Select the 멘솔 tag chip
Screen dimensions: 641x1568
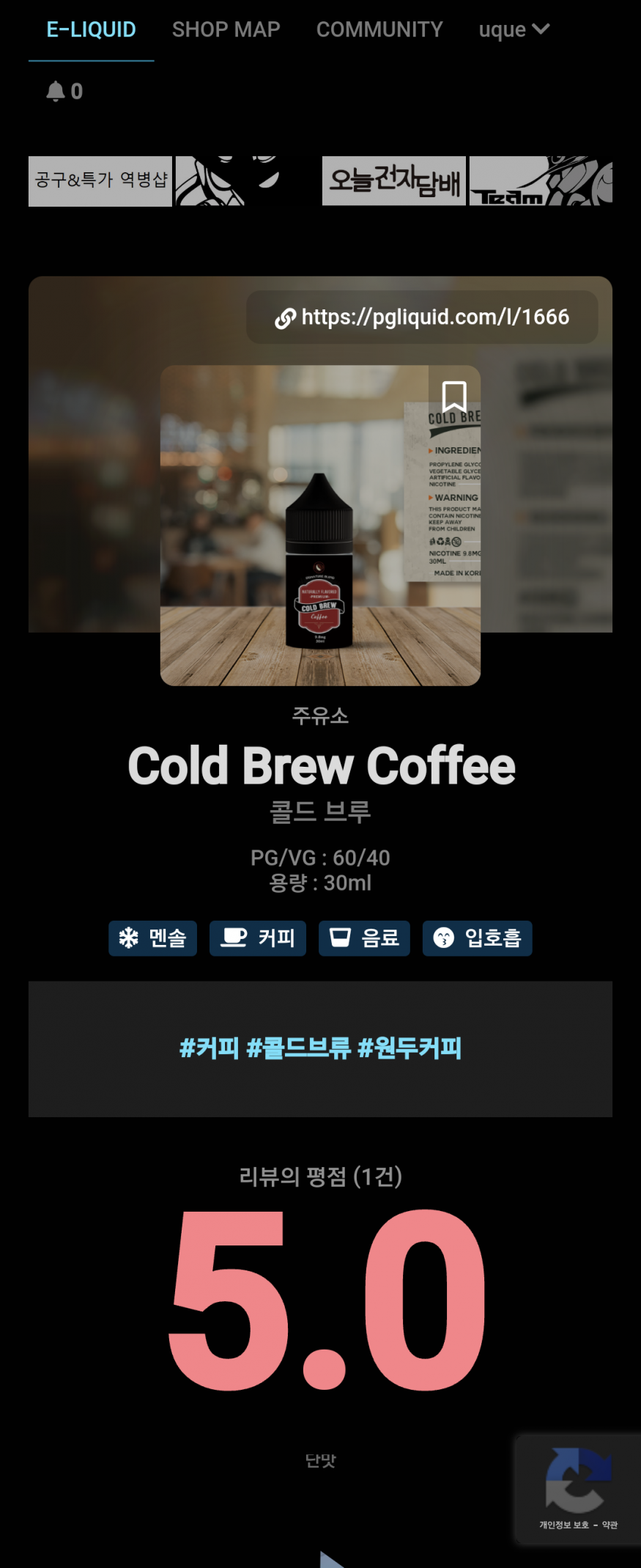coord(153,938)
